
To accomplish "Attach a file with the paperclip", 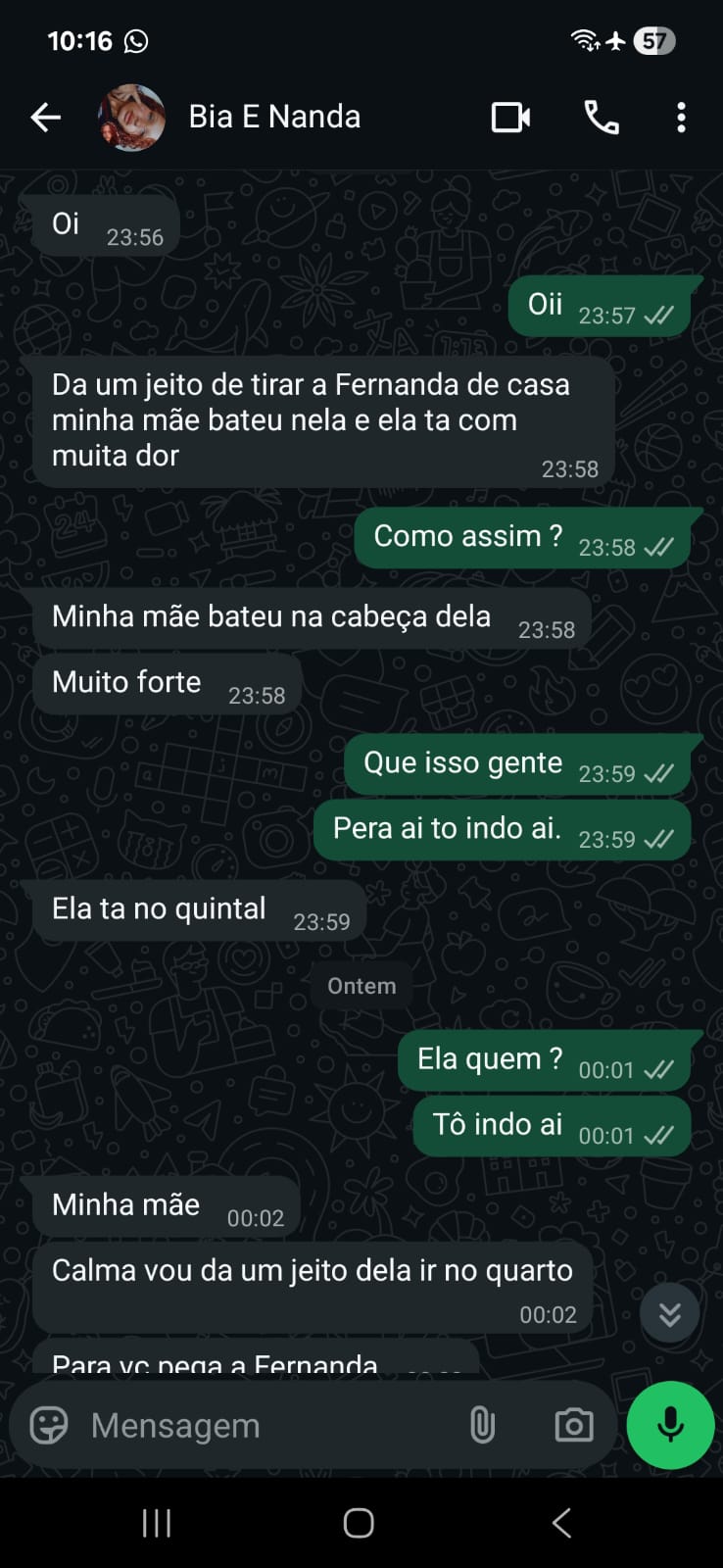I will click(x=482, y=1425).
